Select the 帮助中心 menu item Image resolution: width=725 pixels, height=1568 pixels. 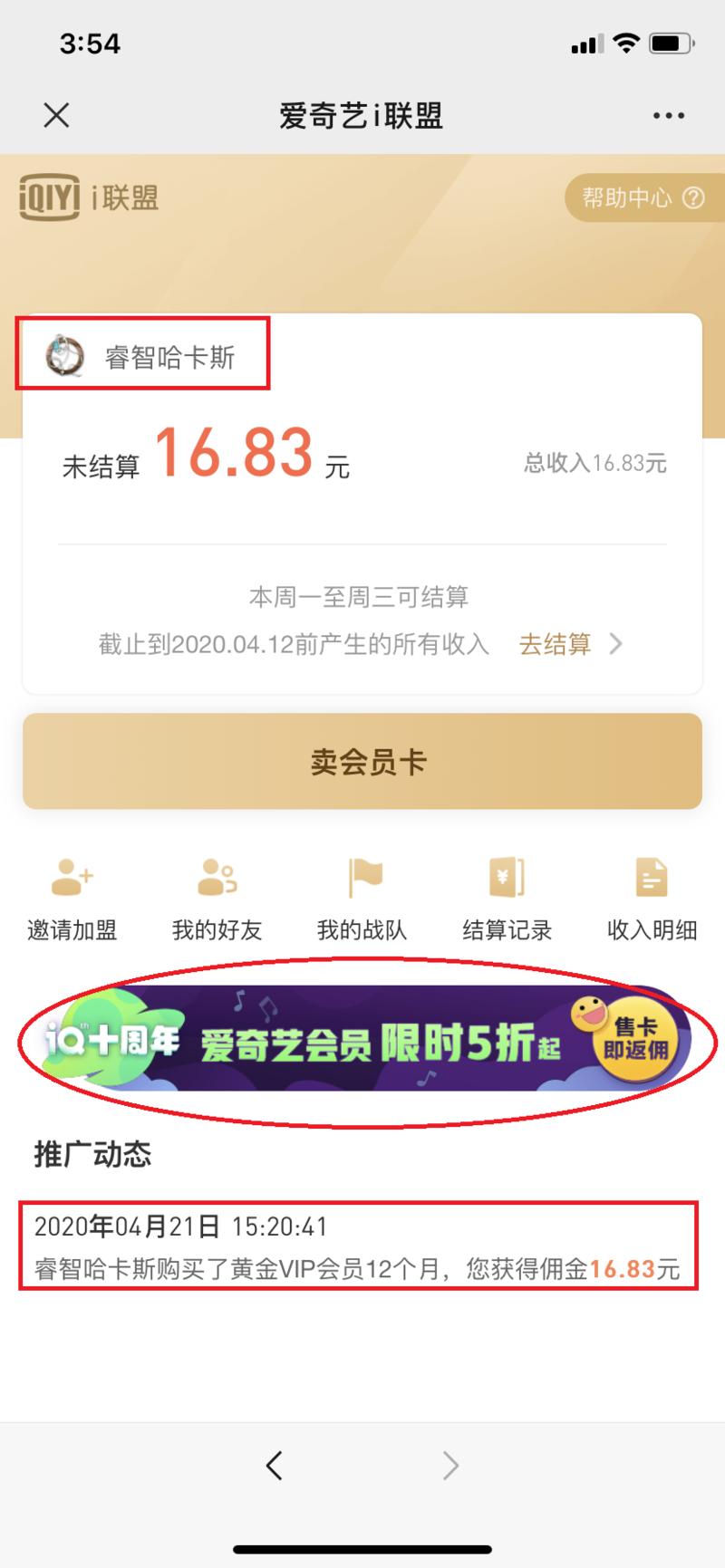tap(627, 198)
